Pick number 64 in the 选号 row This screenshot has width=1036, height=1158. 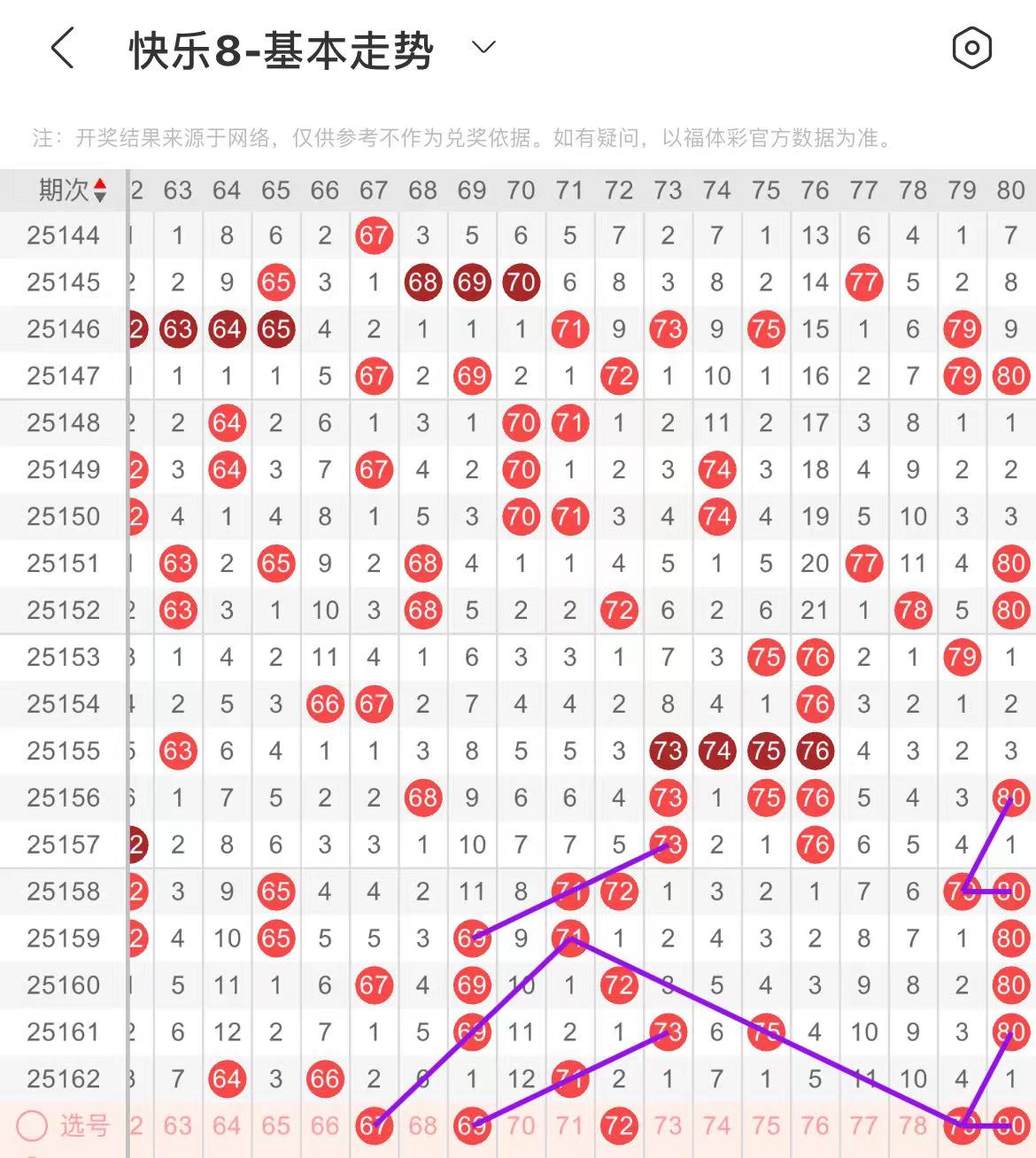[x=227, y=1126]
